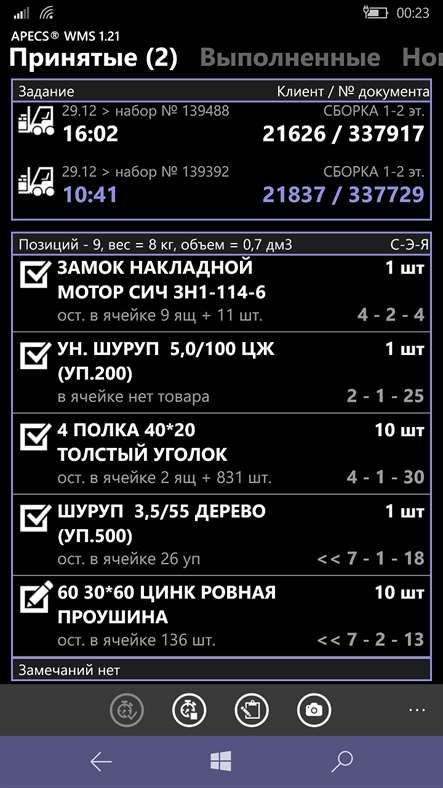
Task: Edit the 60 30*60 ЦИНК РОВНАЯ ПРОУШИНА item
Action: (35, 597)
